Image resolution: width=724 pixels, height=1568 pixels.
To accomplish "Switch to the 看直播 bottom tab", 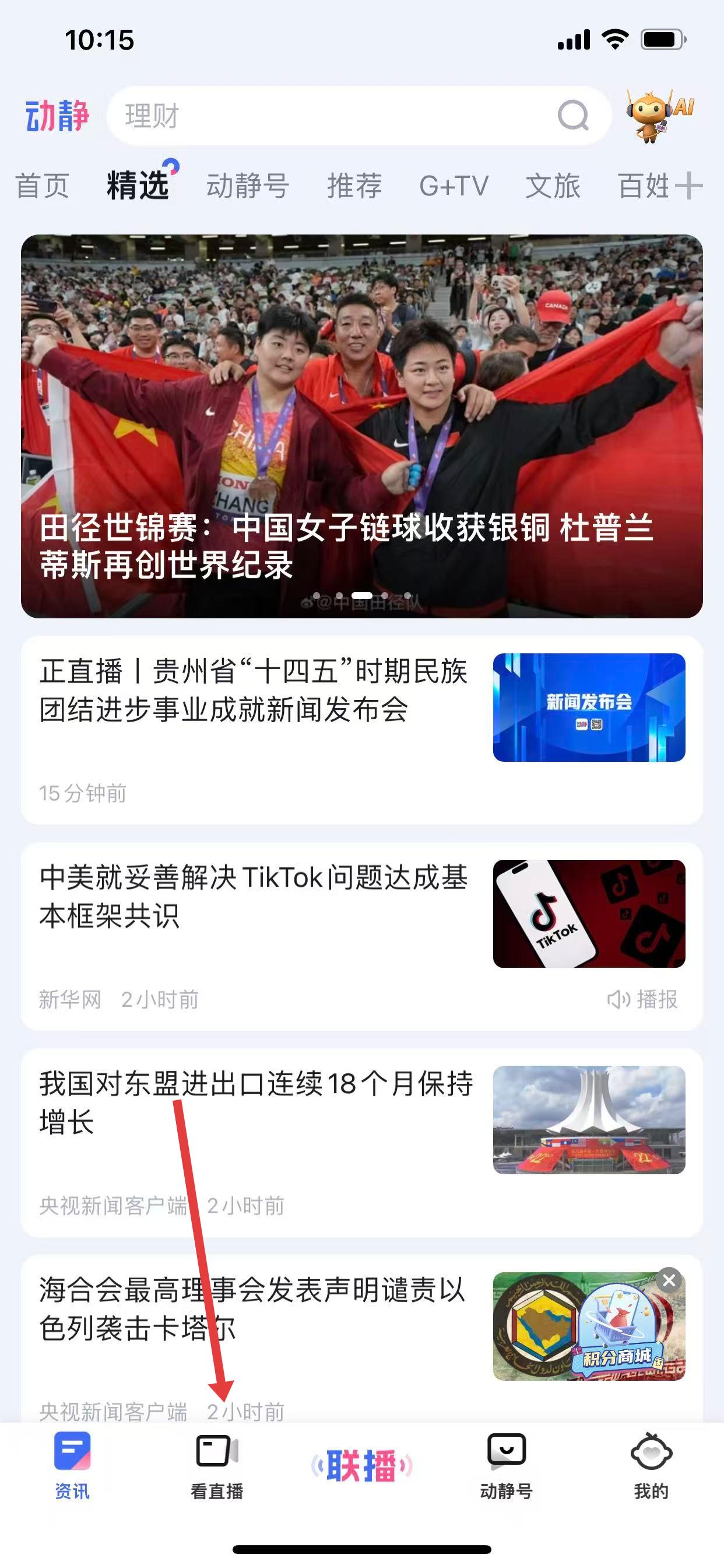I will [217, 1464].
